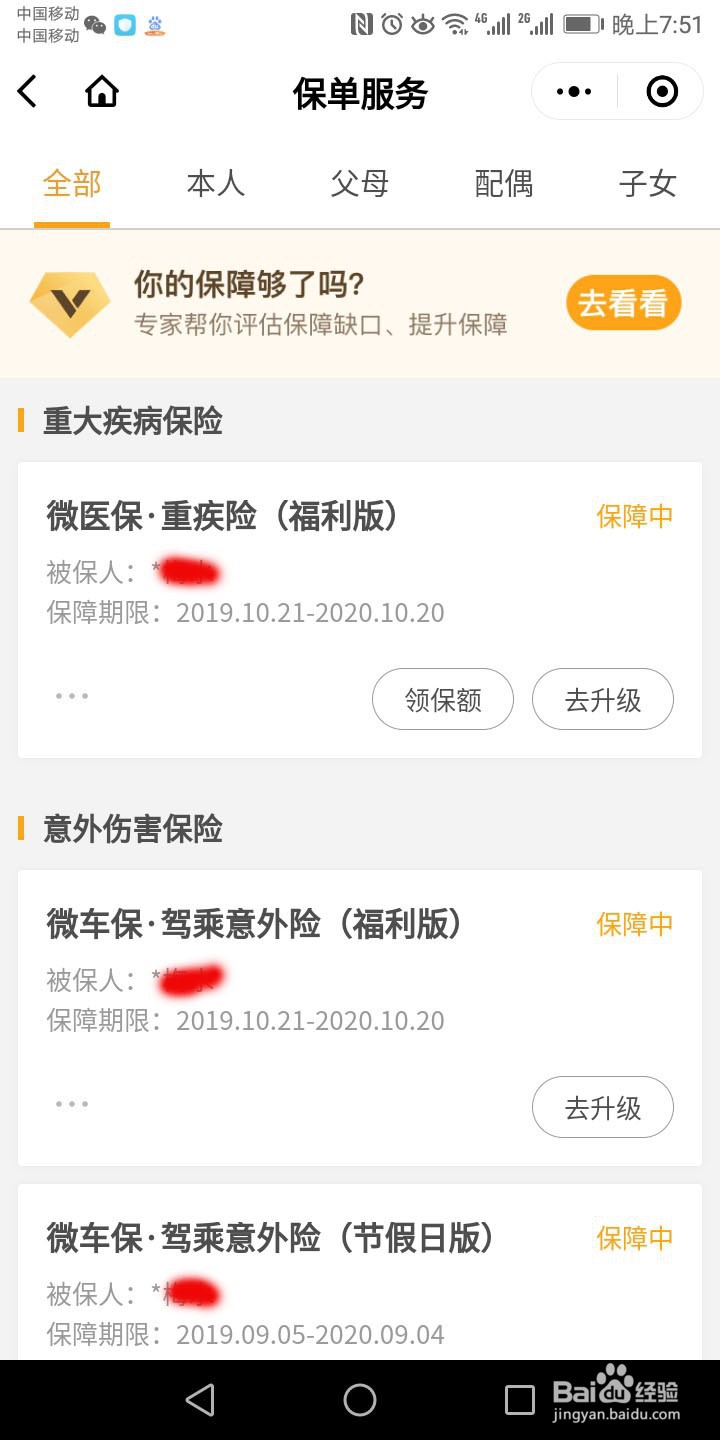
Task: Select the 父母 filter tab
Action: point(359,185)
